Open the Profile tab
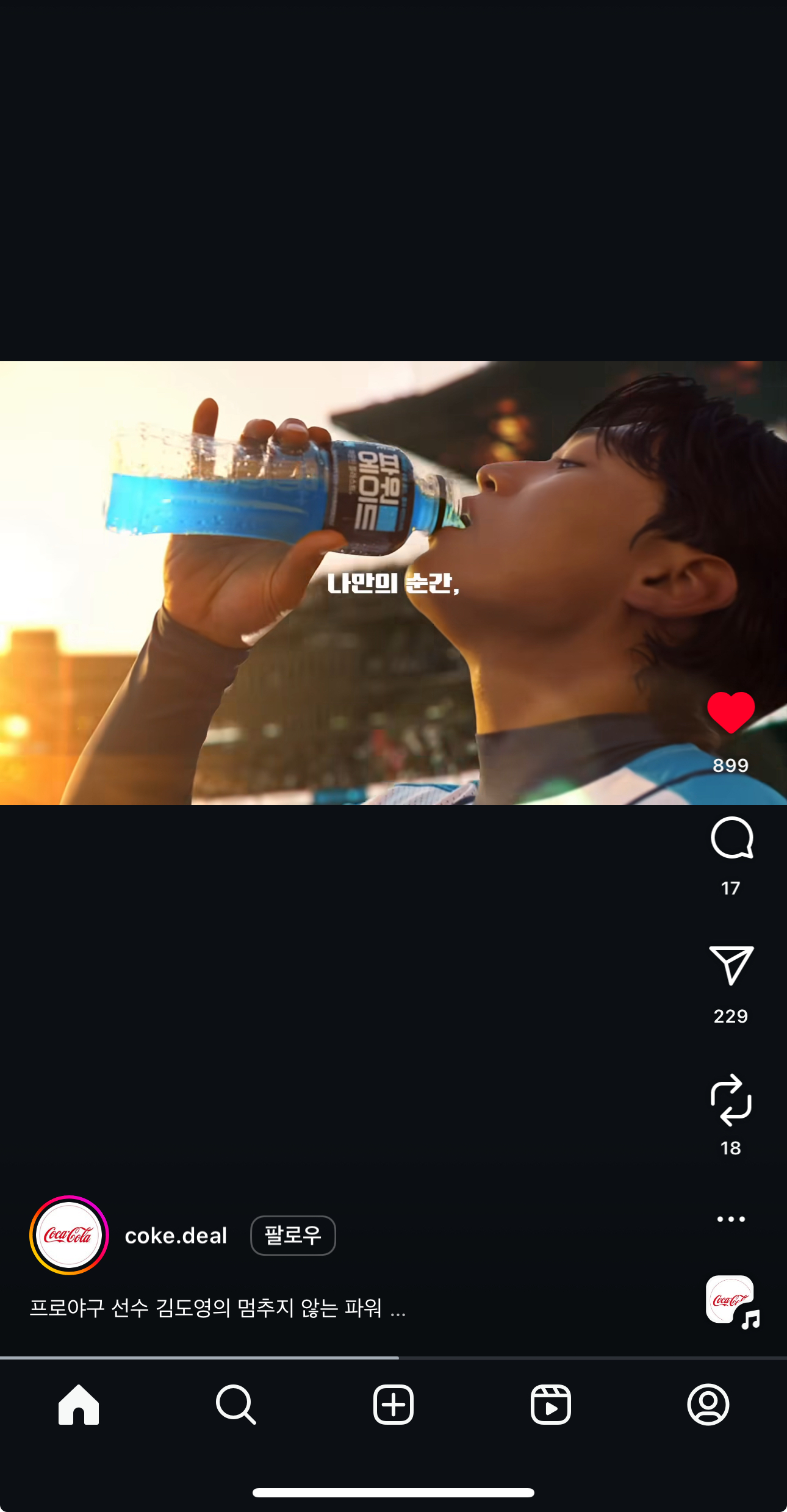The width and height of the screenshot is (787, 1512). coord(708,1405)
